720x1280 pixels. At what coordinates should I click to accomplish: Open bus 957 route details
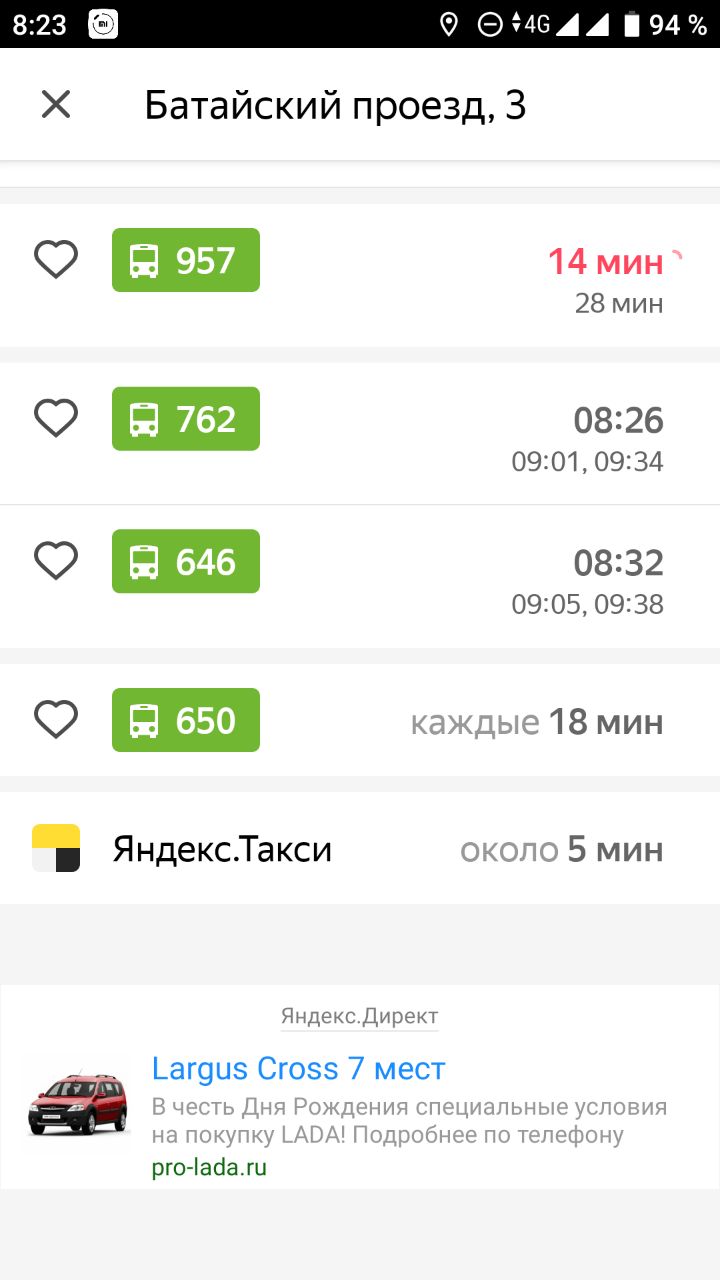point(360,275)
